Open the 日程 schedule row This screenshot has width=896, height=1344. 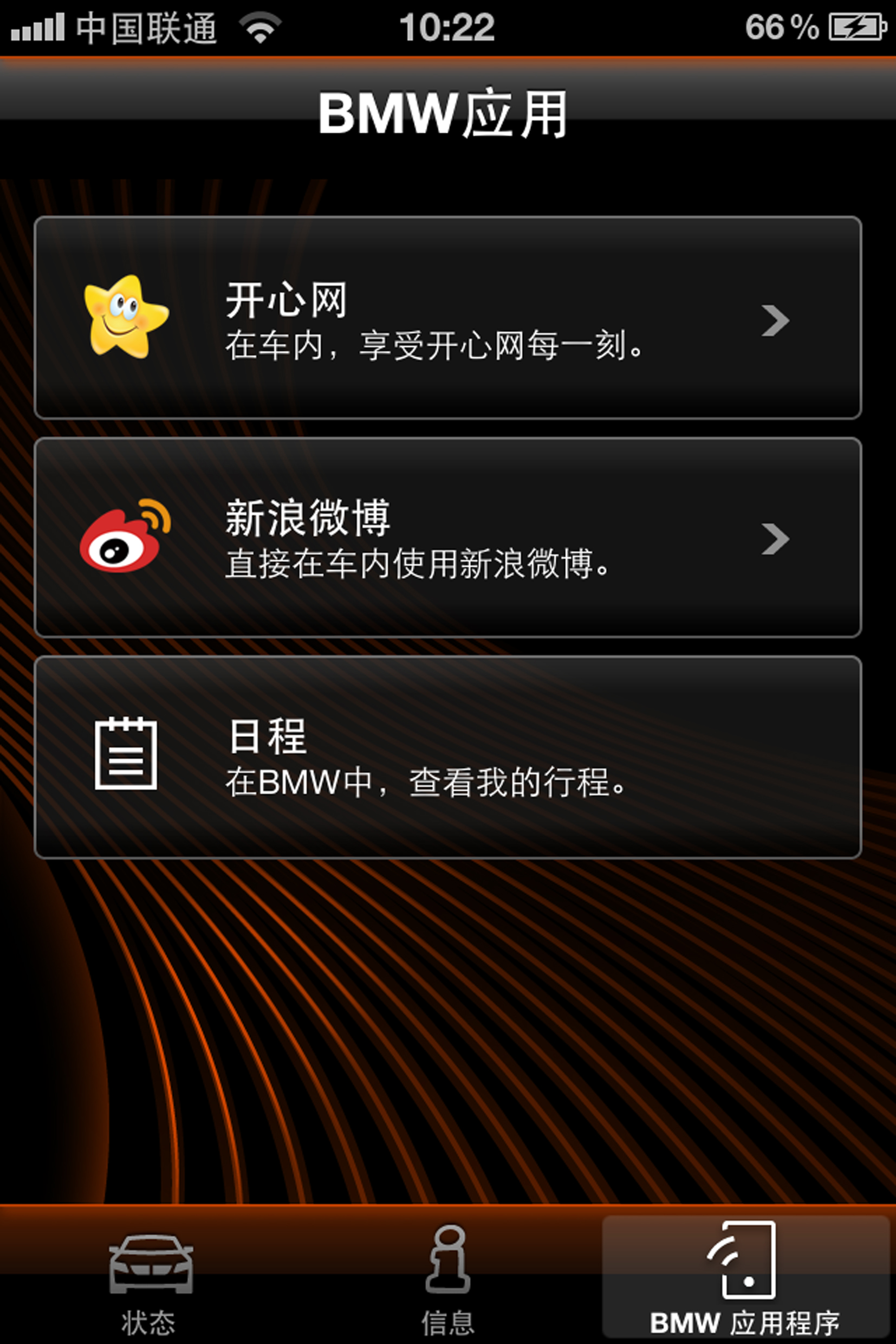(x=447, y=757)
